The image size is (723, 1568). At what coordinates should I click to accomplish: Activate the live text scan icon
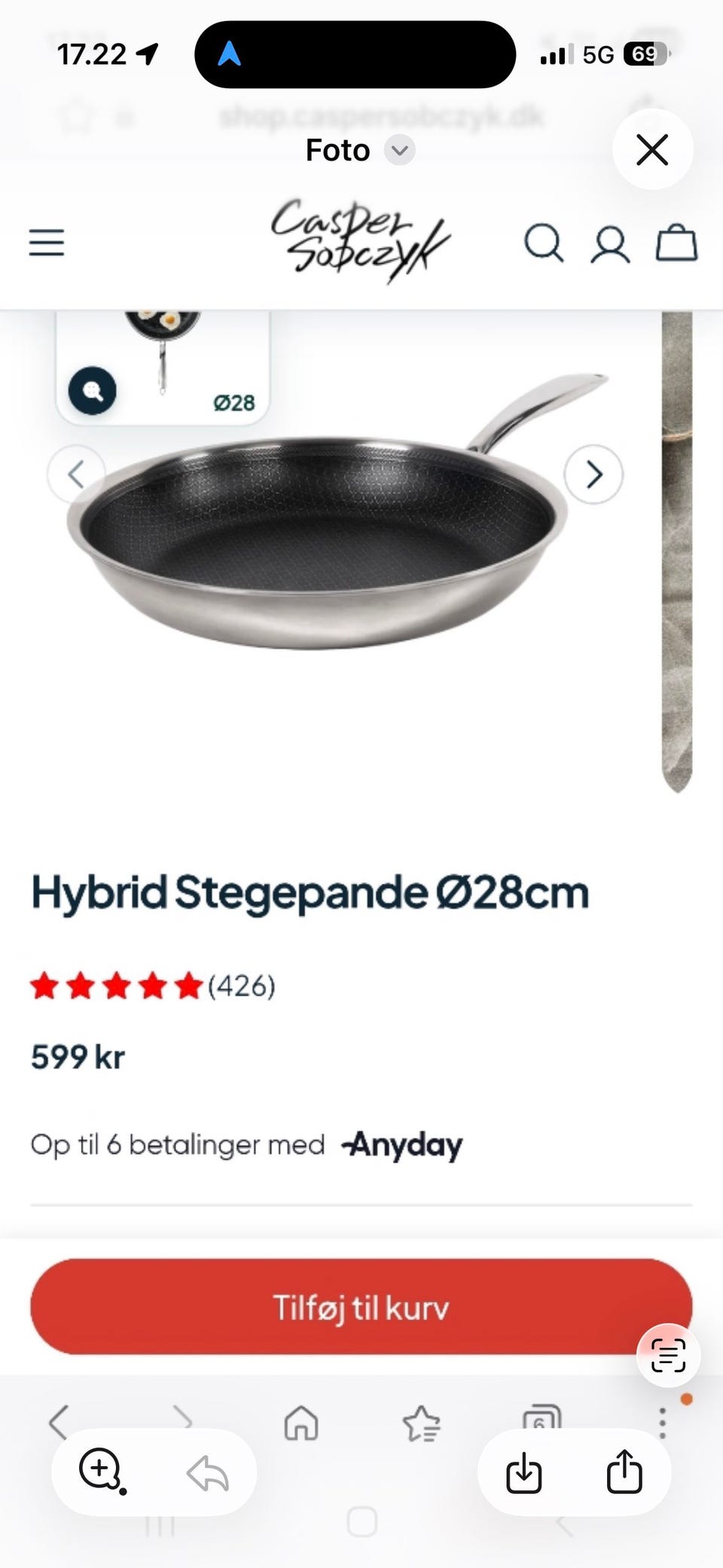pos(668,1356)
